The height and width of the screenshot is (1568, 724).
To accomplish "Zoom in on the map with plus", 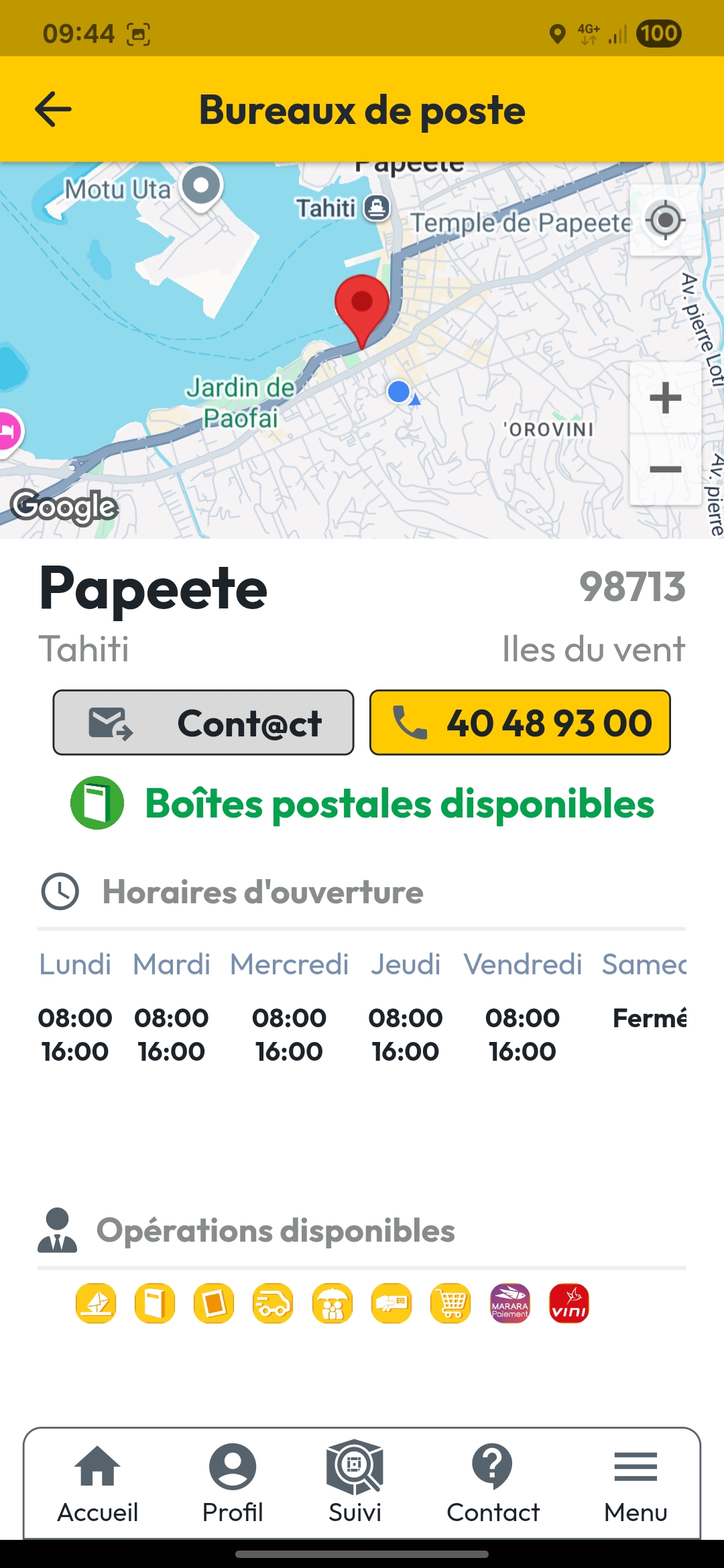I will pos(665,398).
